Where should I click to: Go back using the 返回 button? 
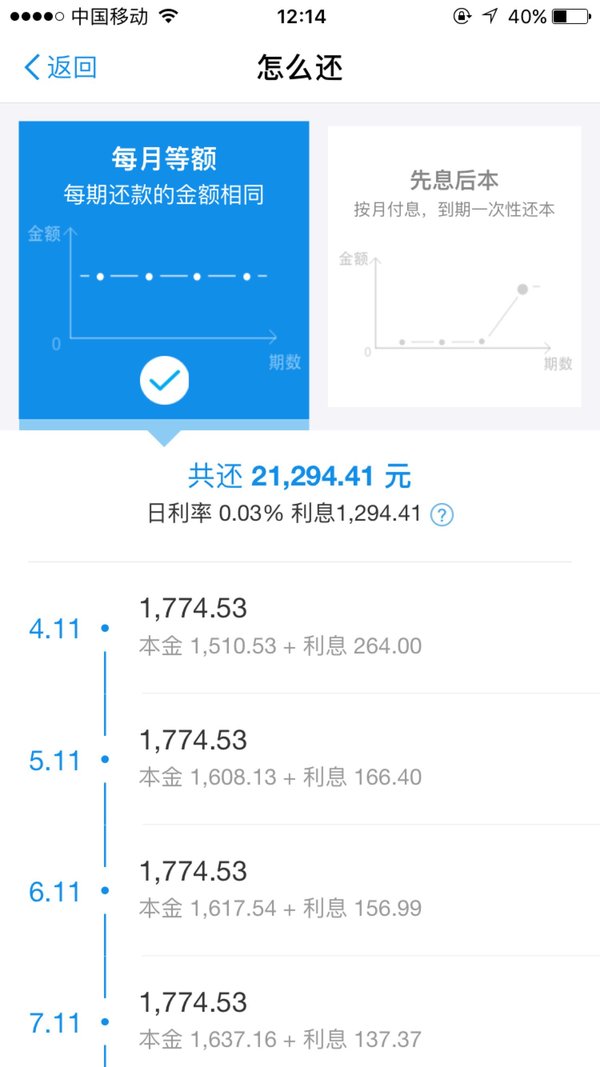point(61,68)
